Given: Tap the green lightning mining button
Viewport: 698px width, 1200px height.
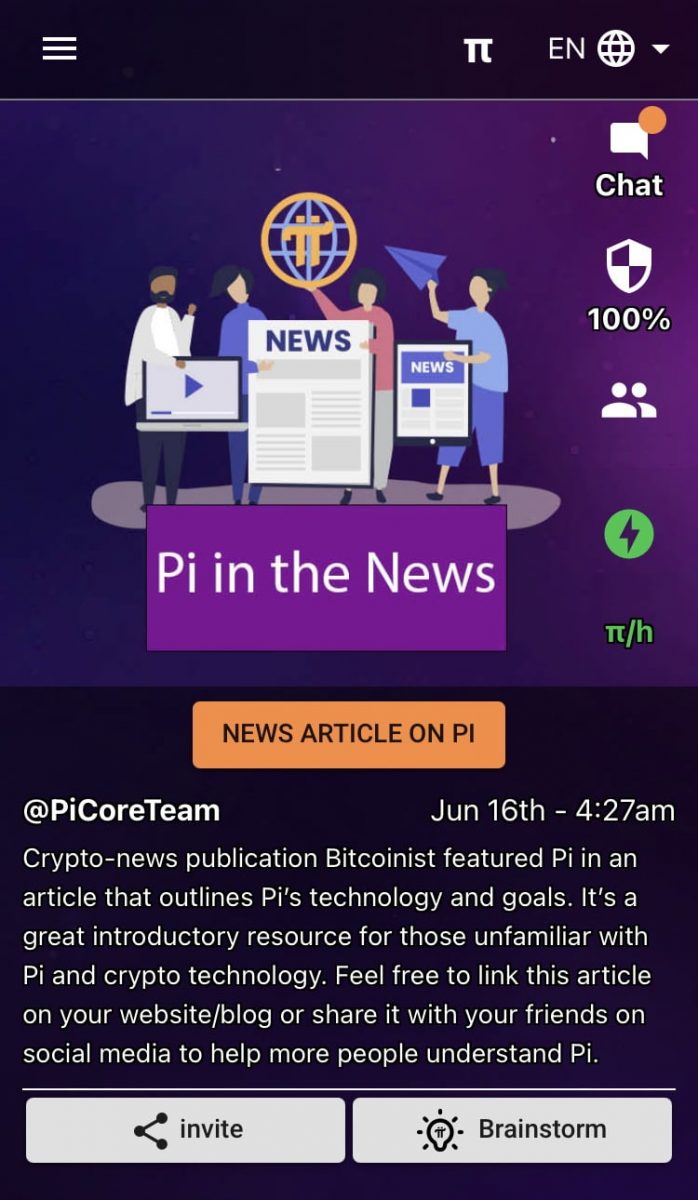Looking at the screenshot, I should coord(629,534).
